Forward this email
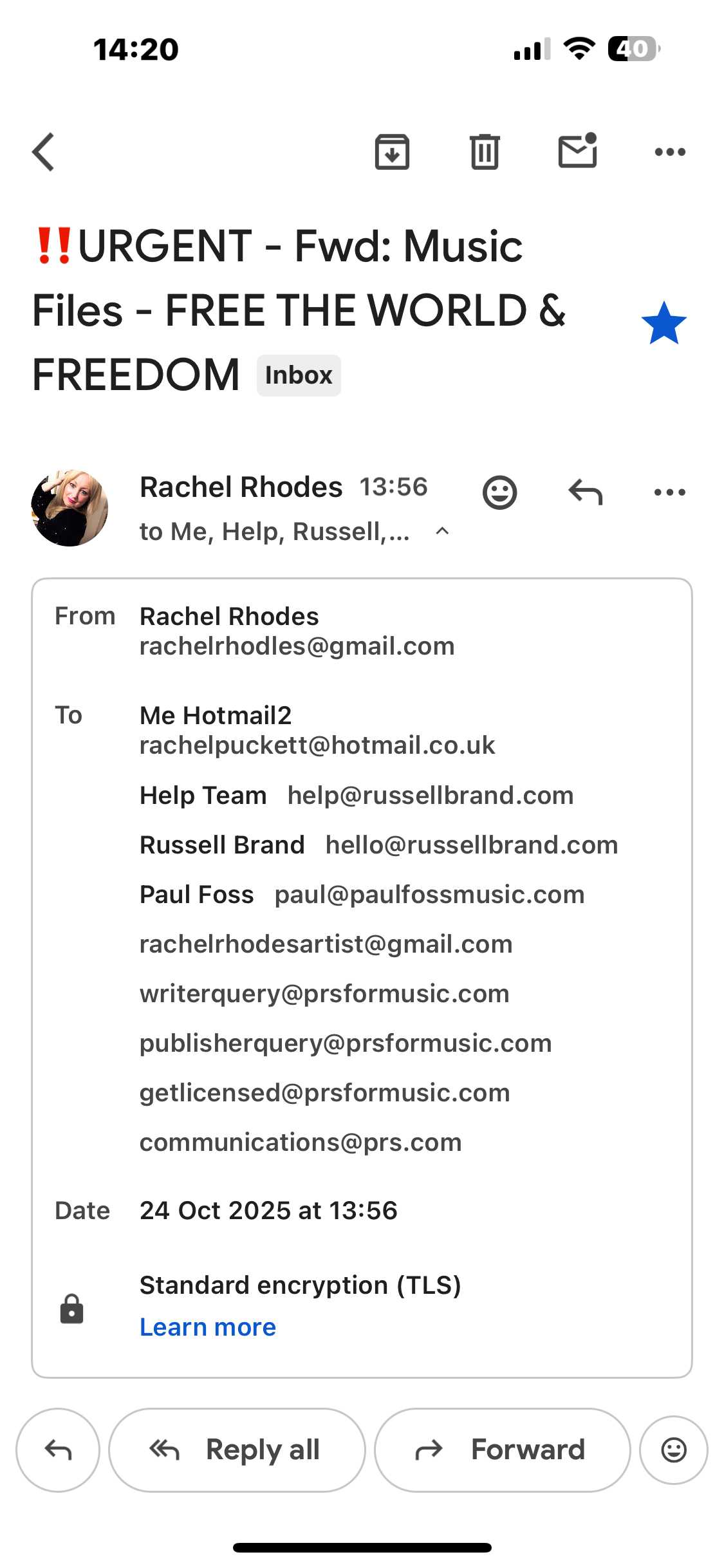 502,1450
